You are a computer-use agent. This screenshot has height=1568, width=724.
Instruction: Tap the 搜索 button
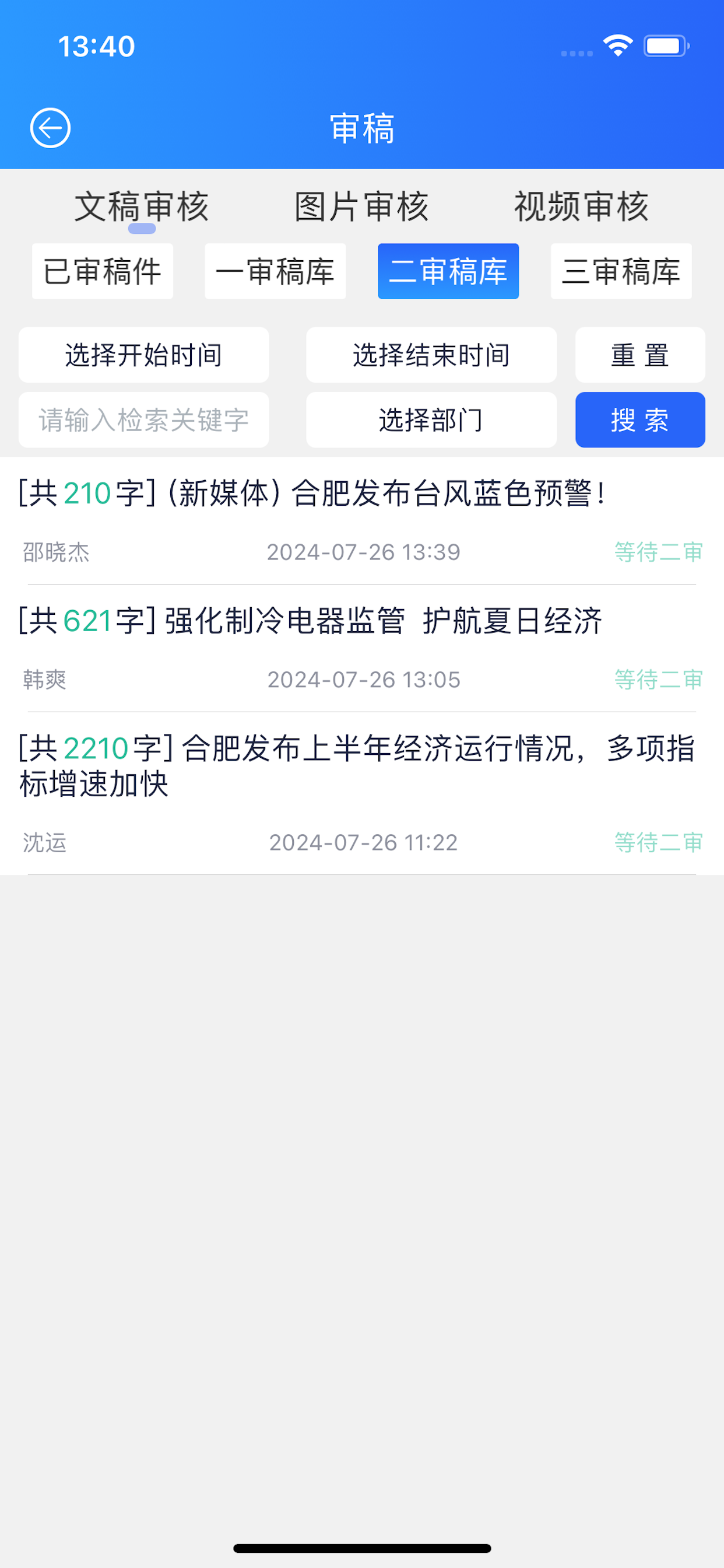pos(640,420)
